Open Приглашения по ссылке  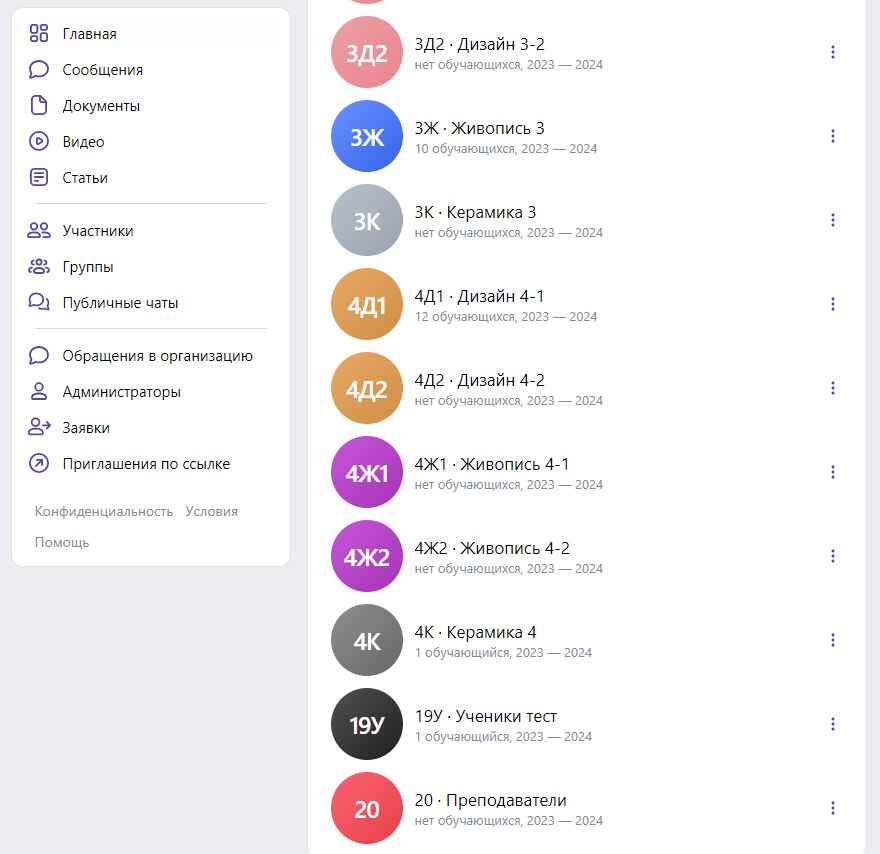(146, 464)
